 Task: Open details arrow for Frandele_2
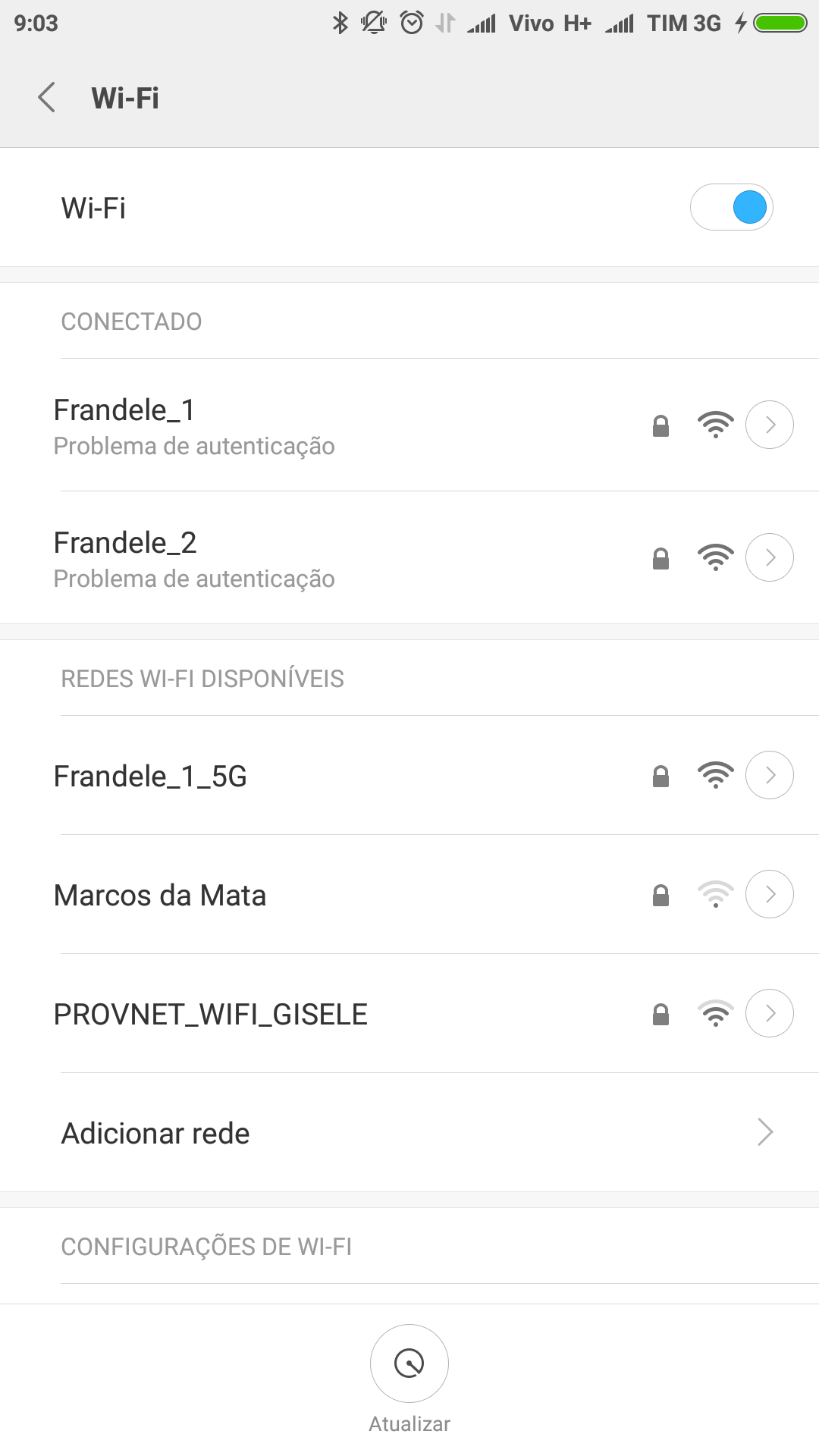tap(770, 557)
